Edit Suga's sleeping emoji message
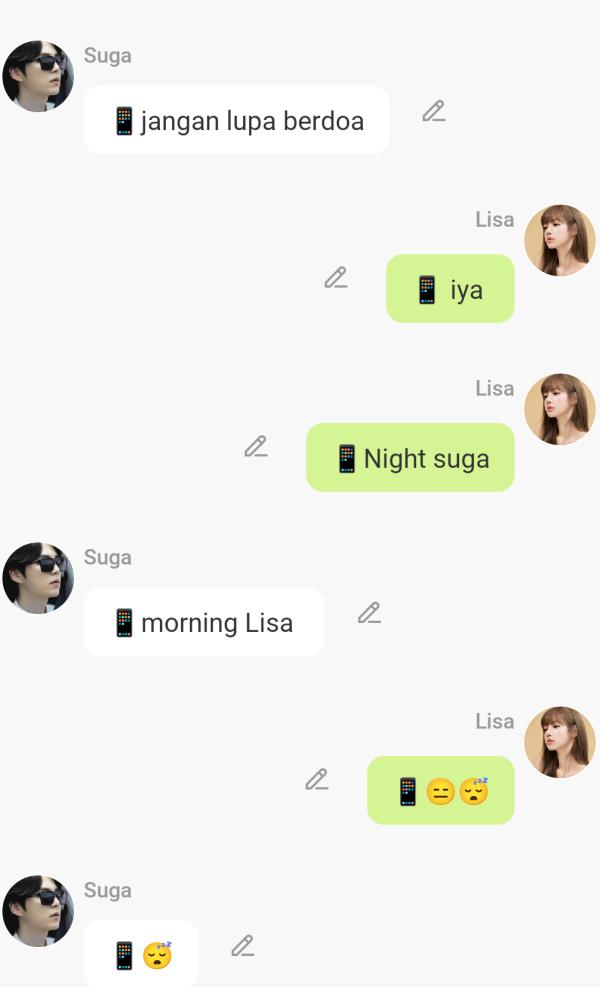Image resolution: width=600 pixels, height=987 pixels. 243,946
